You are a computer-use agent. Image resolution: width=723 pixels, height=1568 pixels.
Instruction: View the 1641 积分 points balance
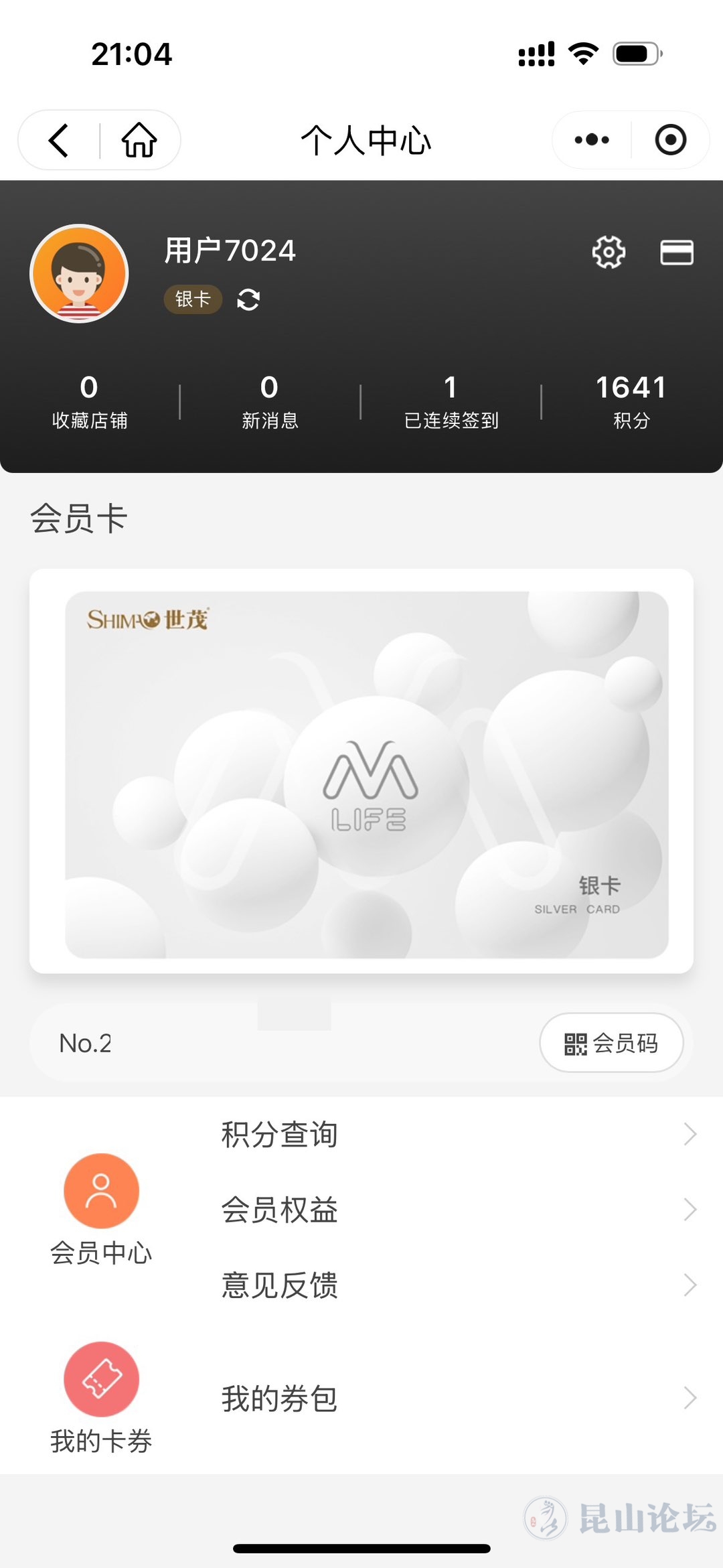(631, 402)
